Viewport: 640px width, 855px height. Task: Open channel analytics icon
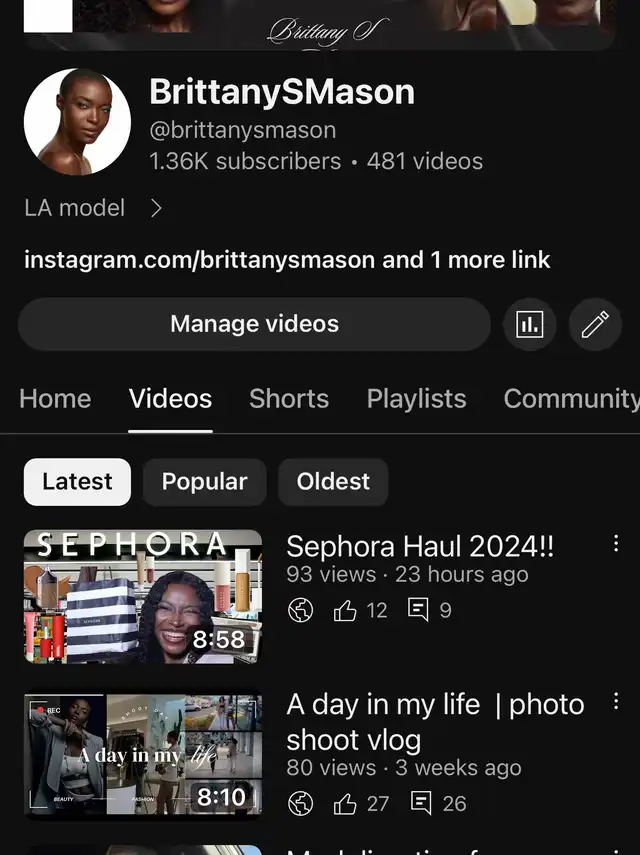tap(529, 324)
